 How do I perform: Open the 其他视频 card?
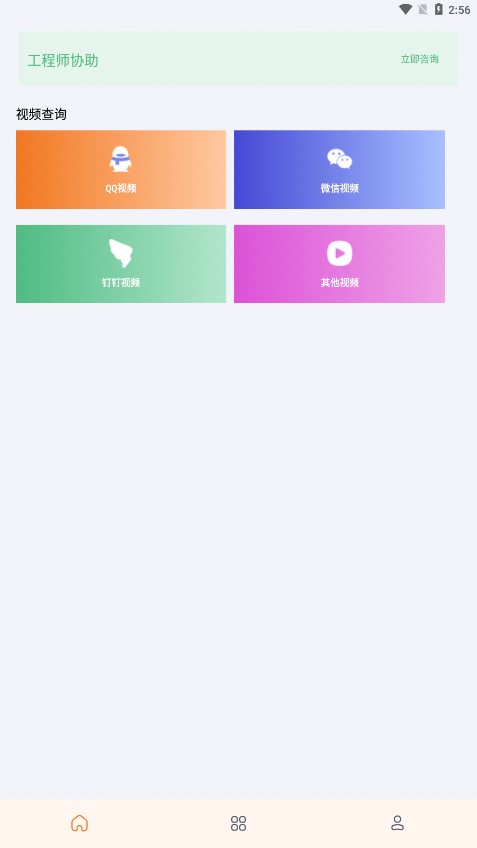339,264
